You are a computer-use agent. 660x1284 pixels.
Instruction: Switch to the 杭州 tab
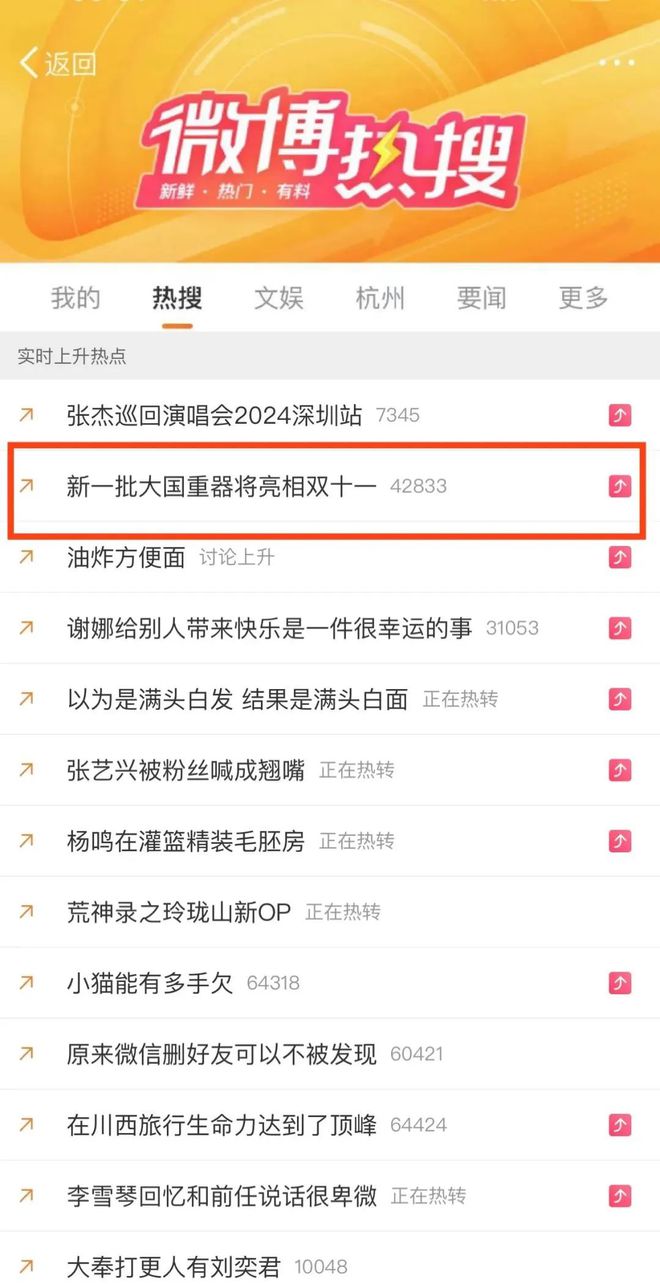[380, 297]
